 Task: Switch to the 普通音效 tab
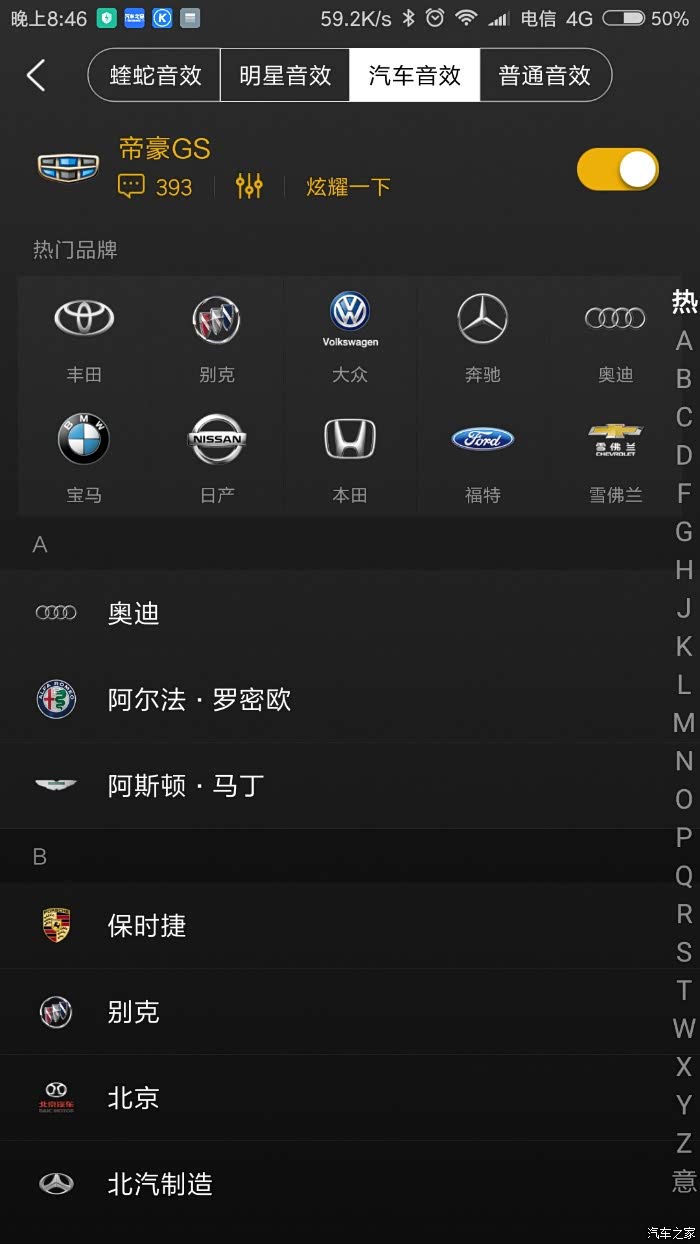[545, 75]
